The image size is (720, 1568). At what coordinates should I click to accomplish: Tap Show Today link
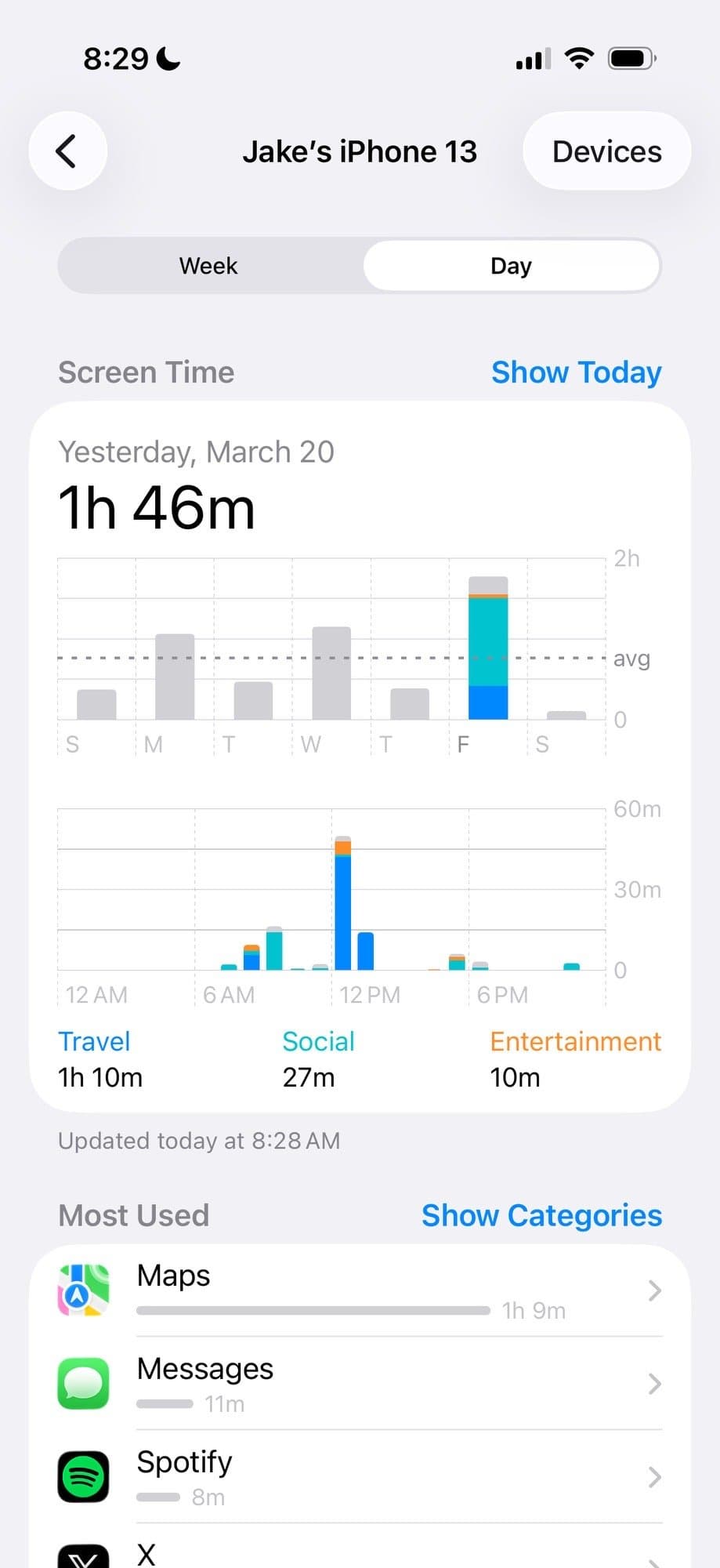[x=576, y=372]
